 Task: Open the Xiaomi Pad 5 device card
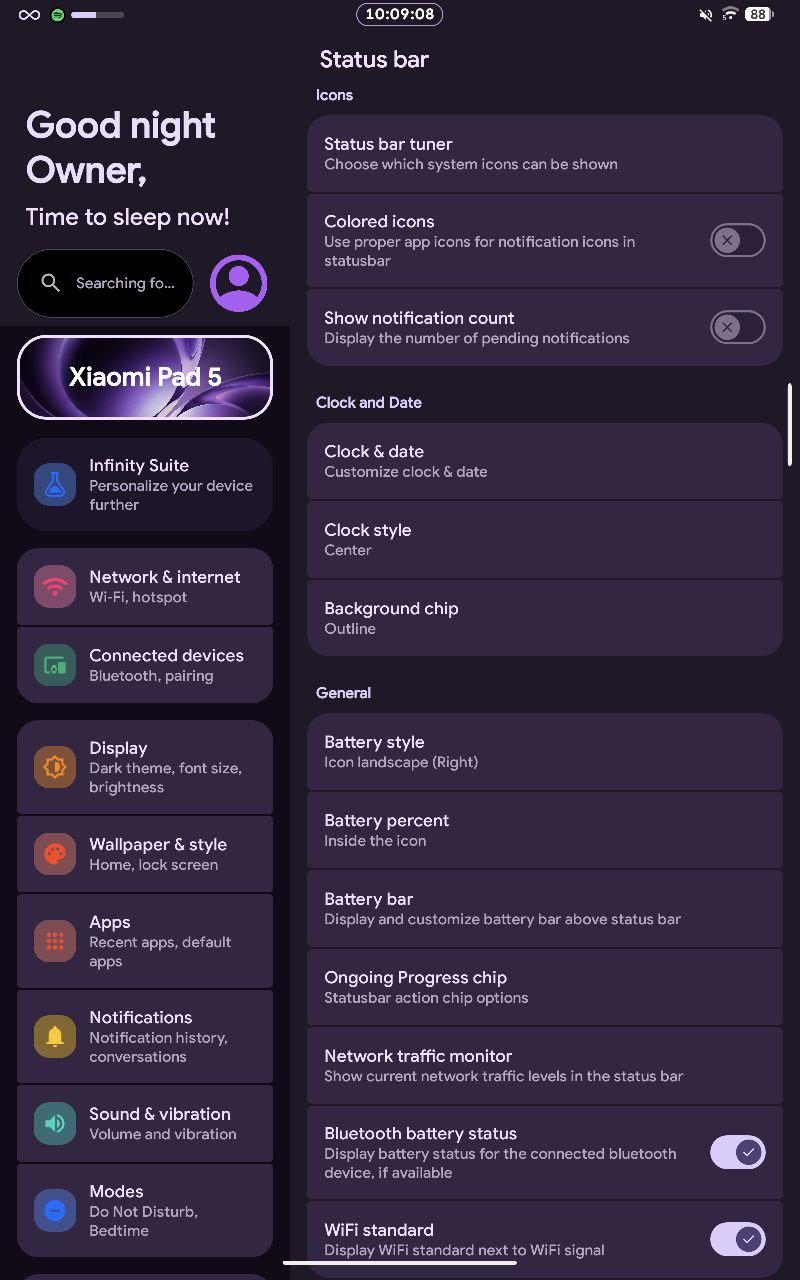click(145, 377)
